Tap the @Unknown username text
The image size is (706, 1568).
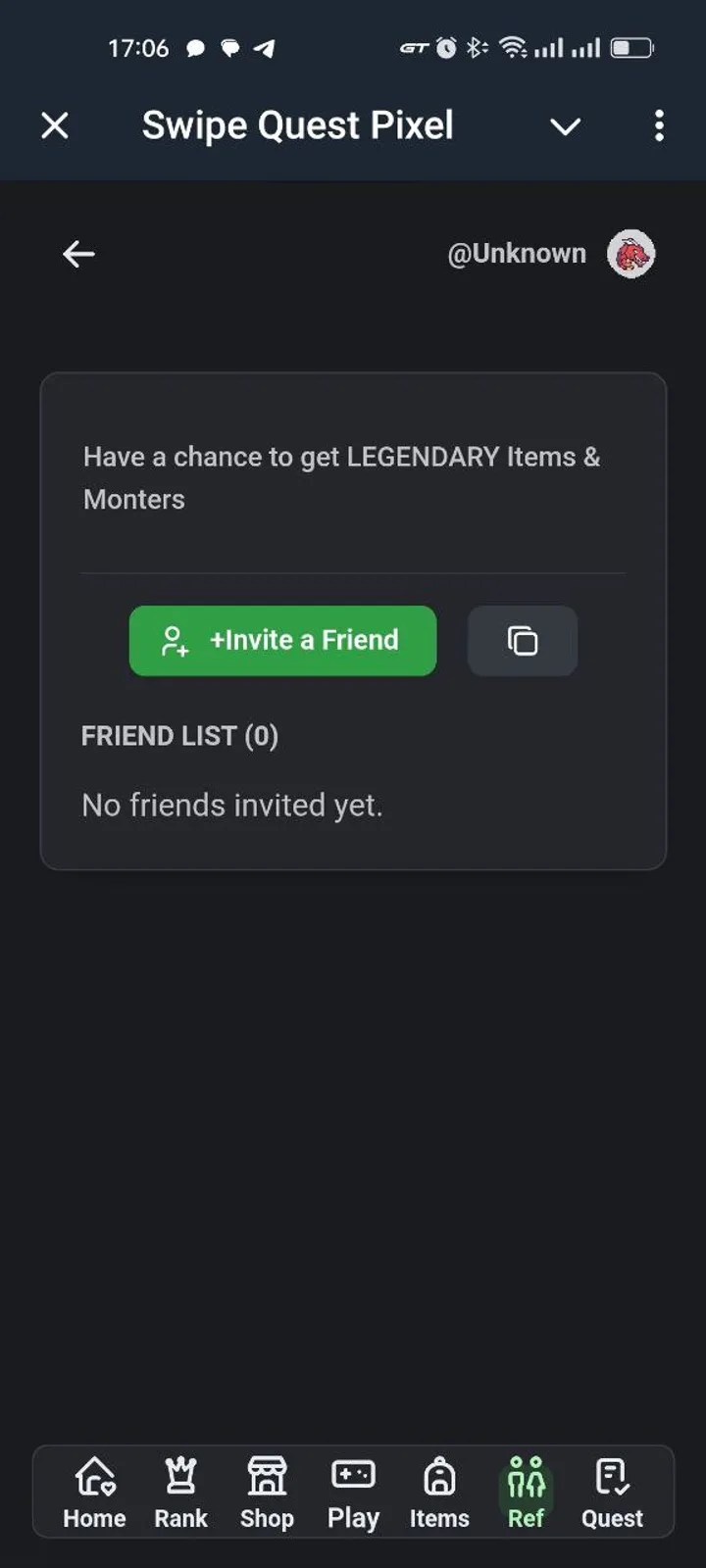tap(517, 253)
